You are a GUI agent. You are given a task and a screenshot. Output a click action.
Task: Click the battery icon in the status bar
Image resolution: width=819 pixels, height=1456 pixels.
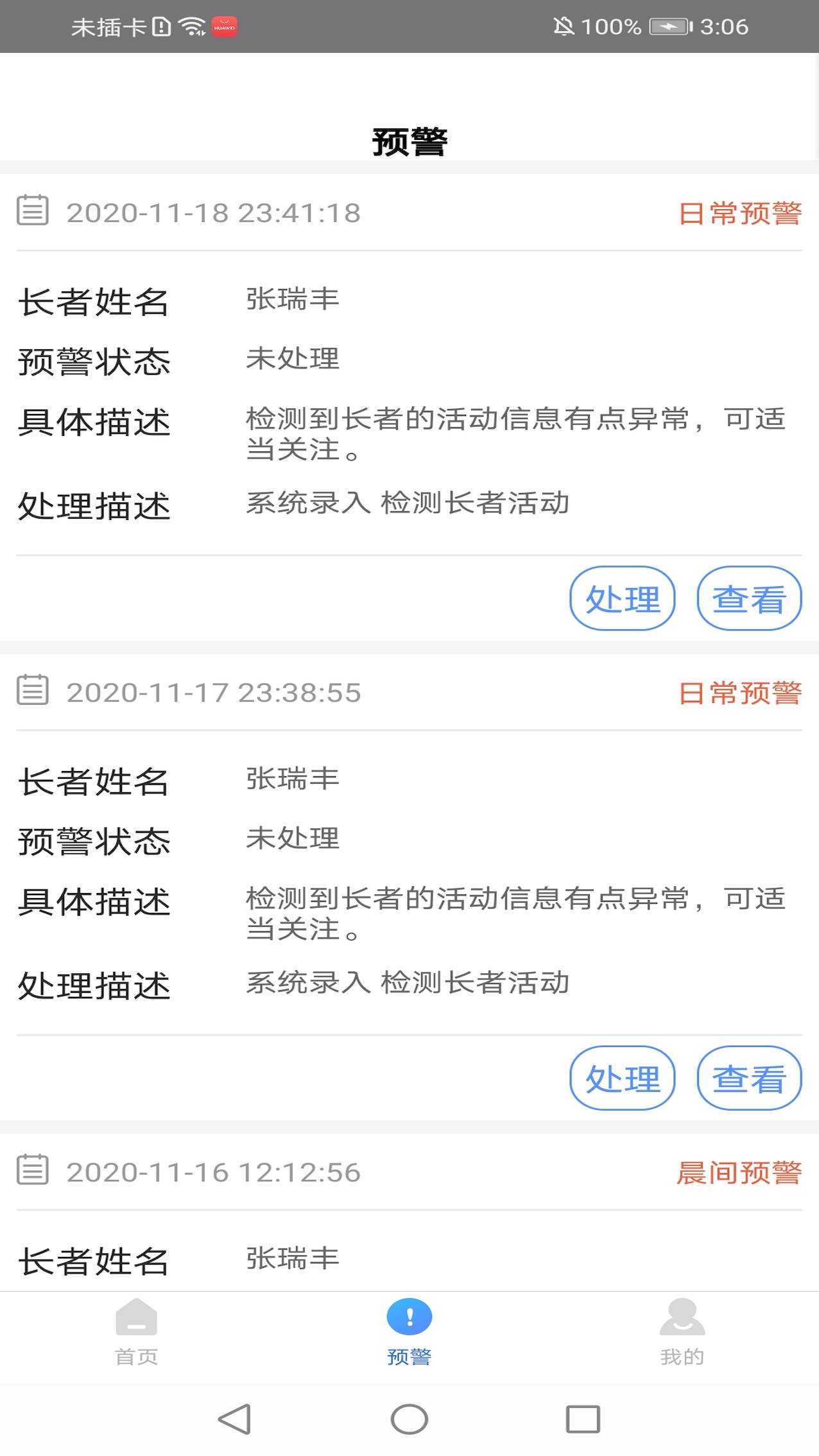pyautogui.click(x=668, y=27)
